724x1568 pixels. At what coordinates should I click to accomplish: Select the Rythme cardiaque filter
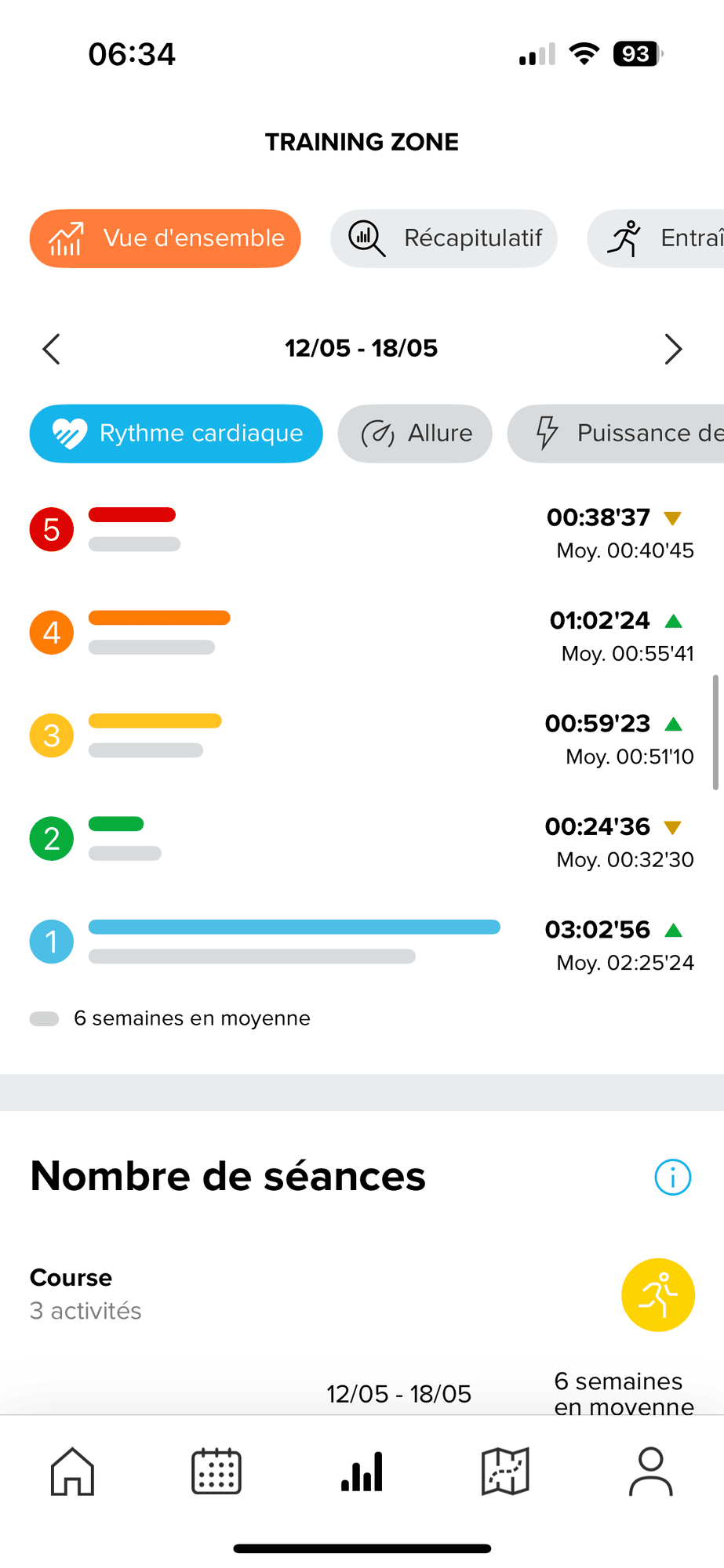coord(176,434)
